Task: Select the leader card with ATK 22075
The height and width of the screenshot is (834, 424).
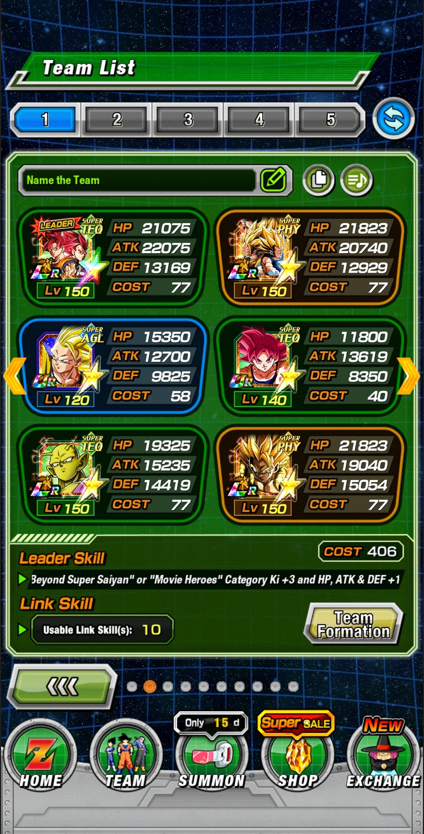Action: [112, 257]
